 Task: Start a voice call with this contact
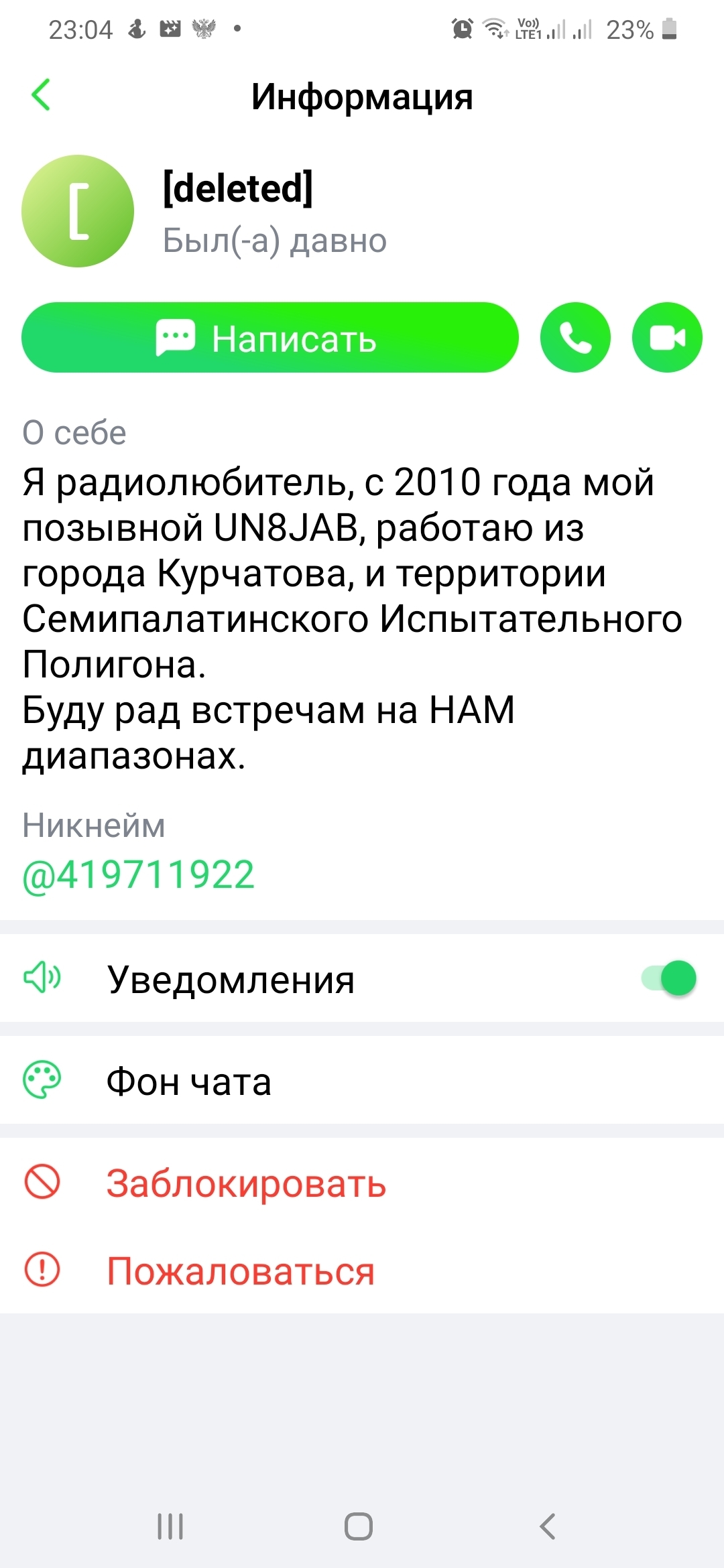pyautogui.click(x=575, y=337)
